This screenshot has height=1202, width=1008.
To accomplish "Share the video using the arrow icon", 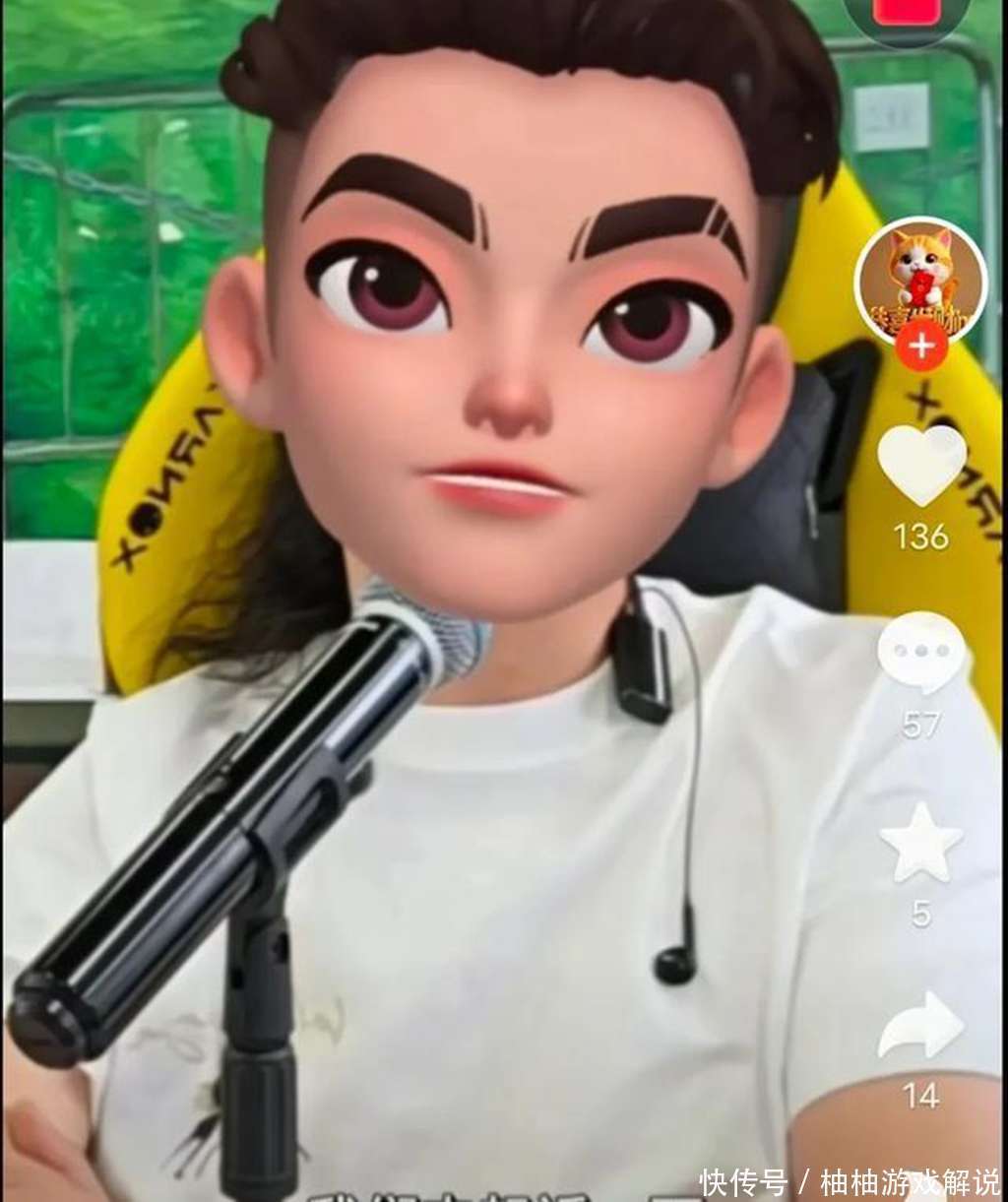I will click(921, 1026).
